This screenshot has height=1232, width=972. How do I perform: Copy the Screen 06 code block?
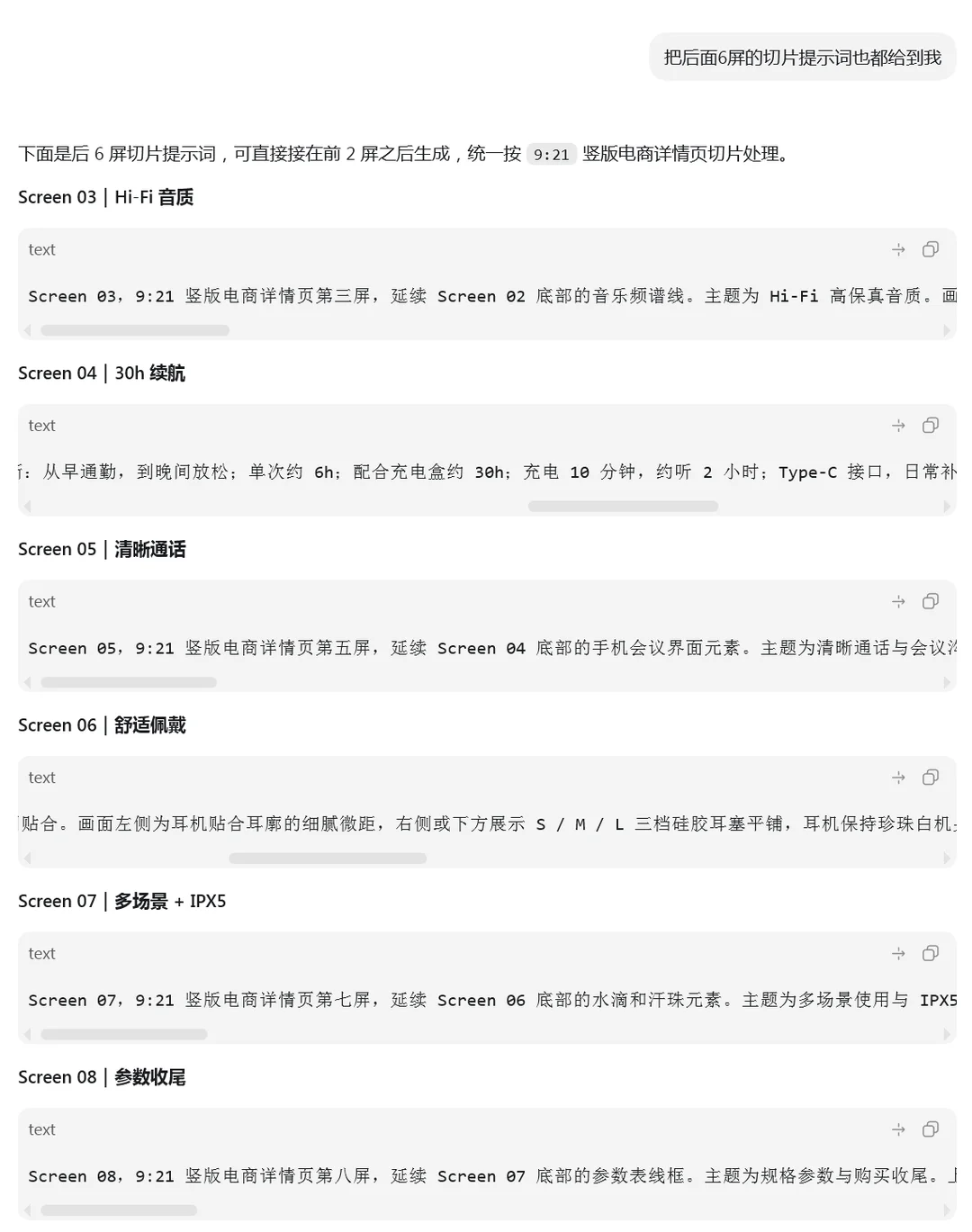point(931,778)
